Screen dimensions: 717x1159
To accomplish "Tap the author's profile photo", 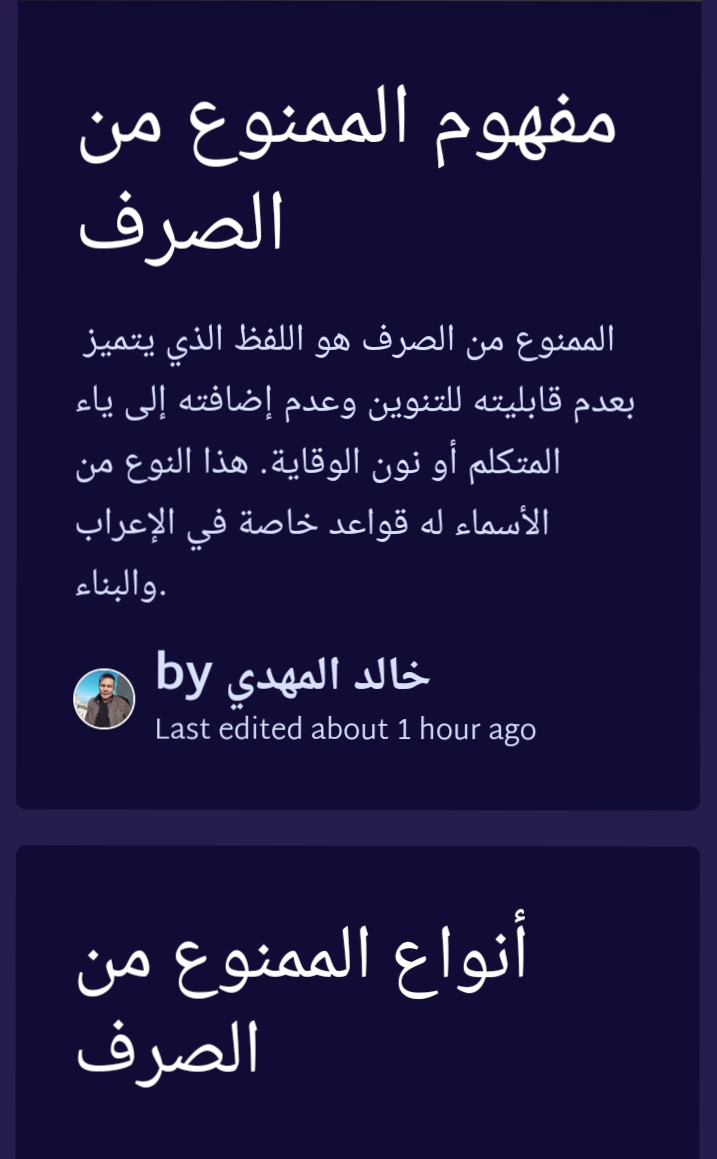I will pyautogui.click(x=104, y=699).
